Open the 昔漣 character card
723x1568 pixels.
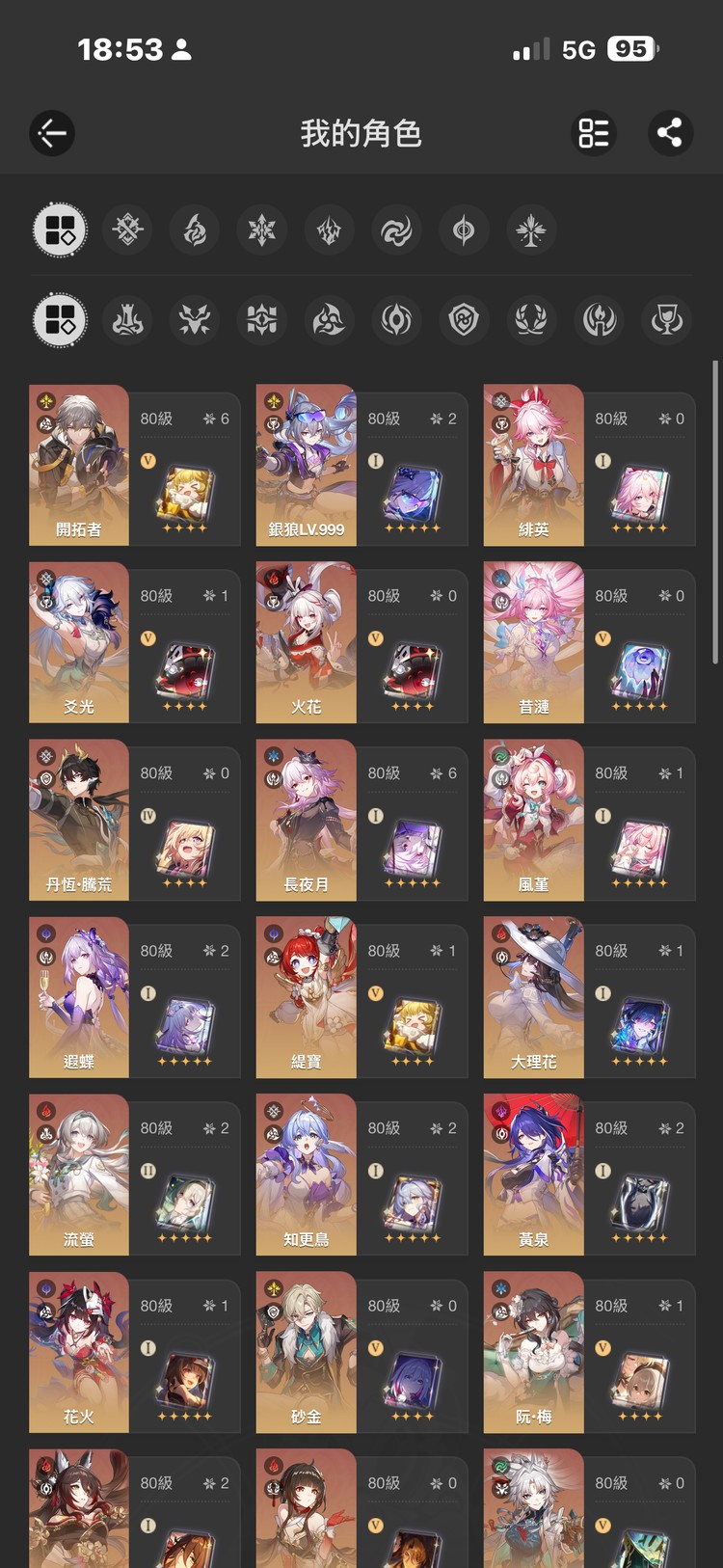[589, 643]
